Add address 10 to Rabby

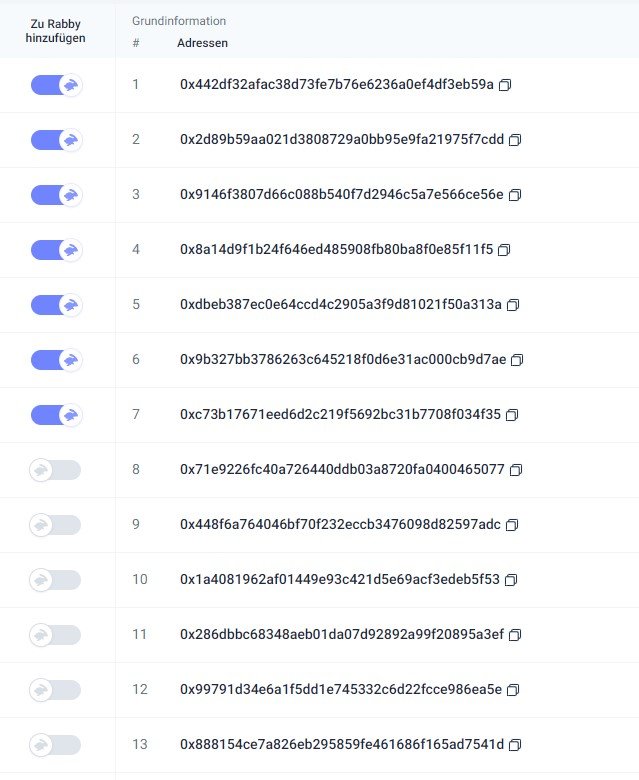[54, 579]
